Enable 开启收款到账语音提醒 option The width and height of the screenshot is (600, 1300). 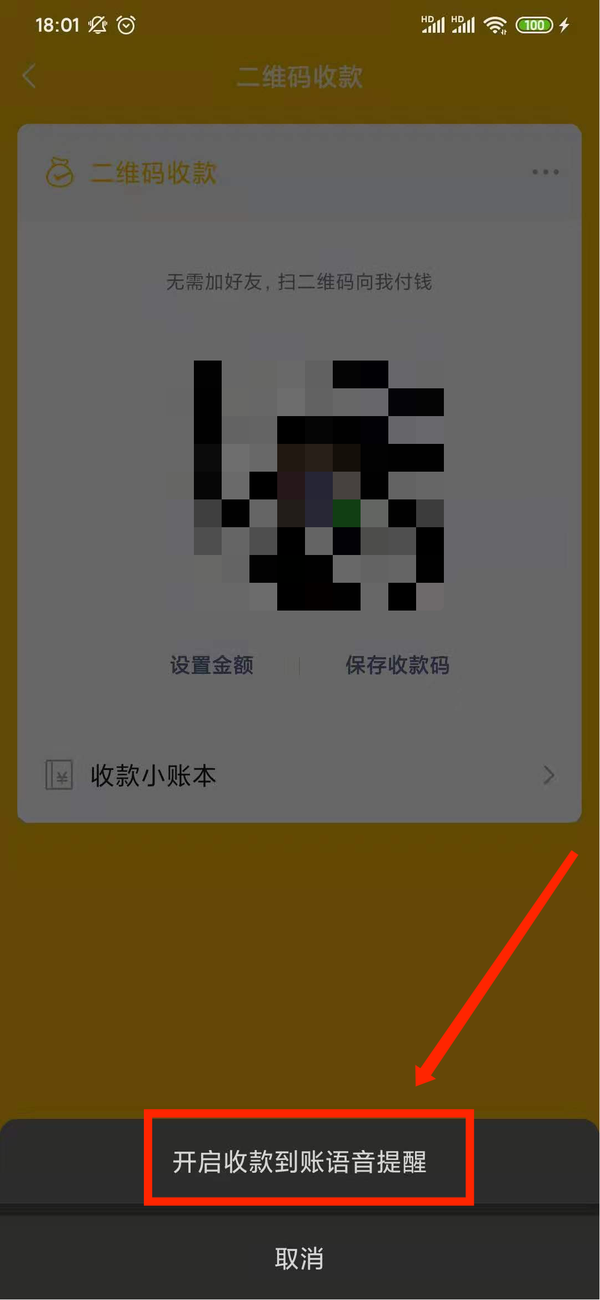tap(300, 1163)
